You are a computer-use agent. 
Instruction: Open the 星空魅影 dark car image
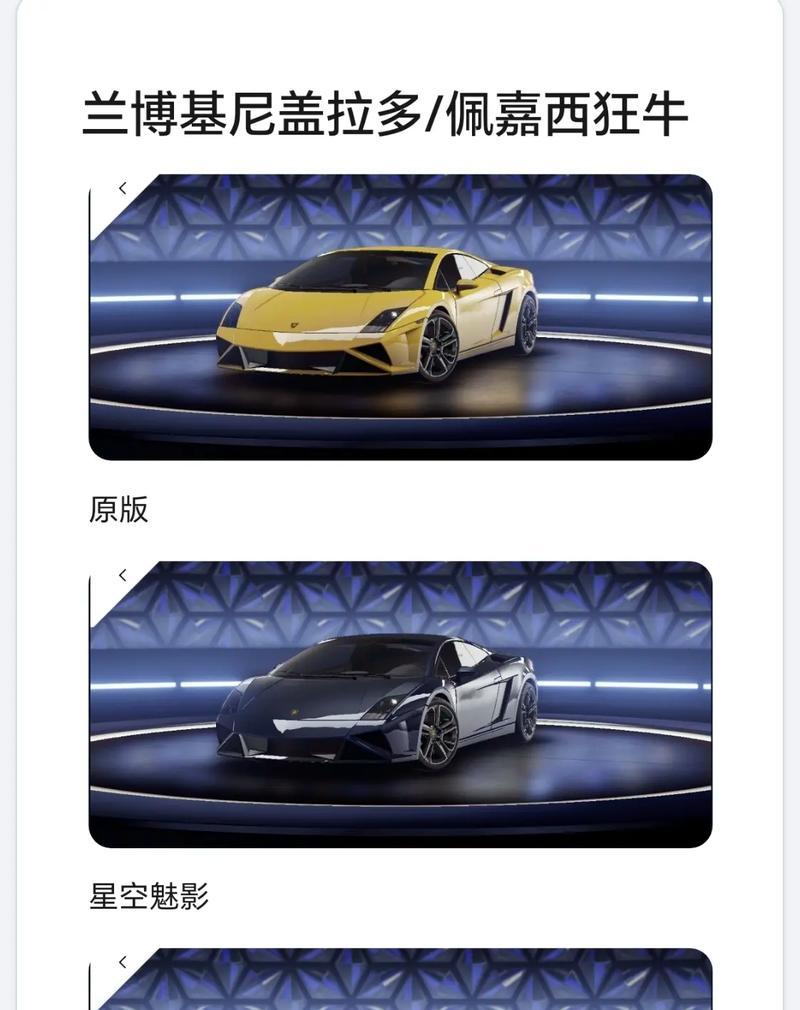pos(400,704)
